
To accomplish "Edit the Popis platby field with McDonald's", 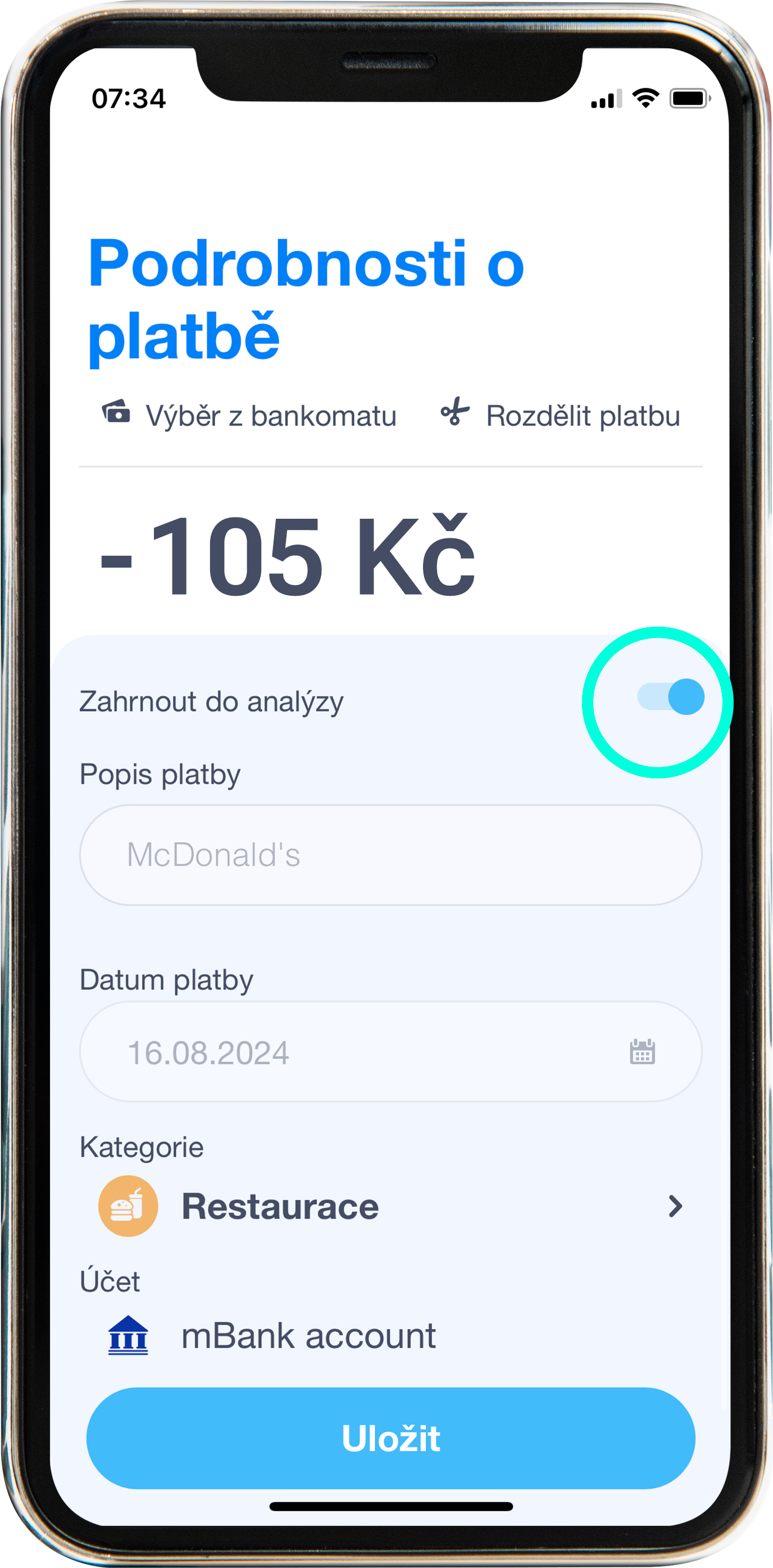I will pyautogui.click(x=391, y=855).
